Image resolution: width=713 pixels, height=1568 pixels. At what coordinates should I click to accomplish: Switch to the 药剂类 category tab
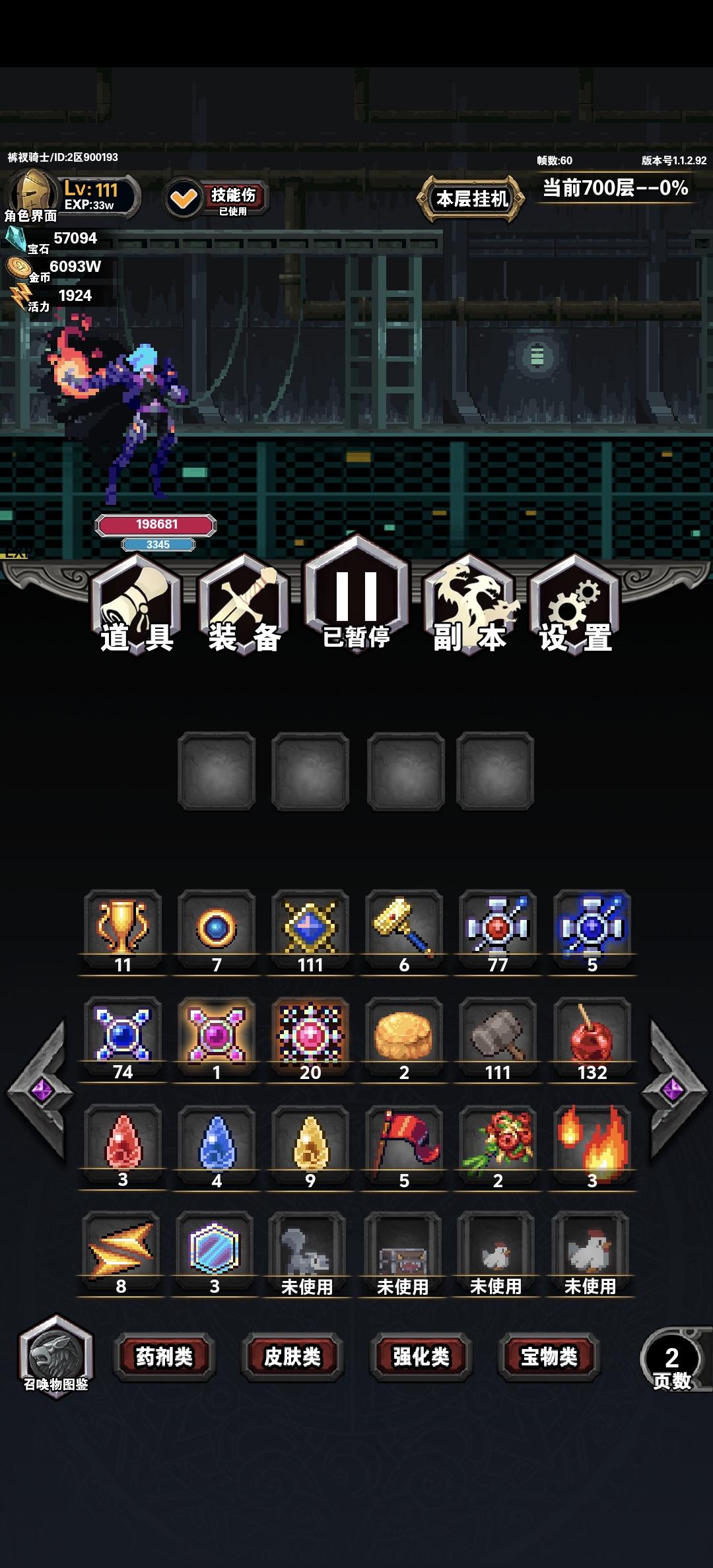point(164,1359)
